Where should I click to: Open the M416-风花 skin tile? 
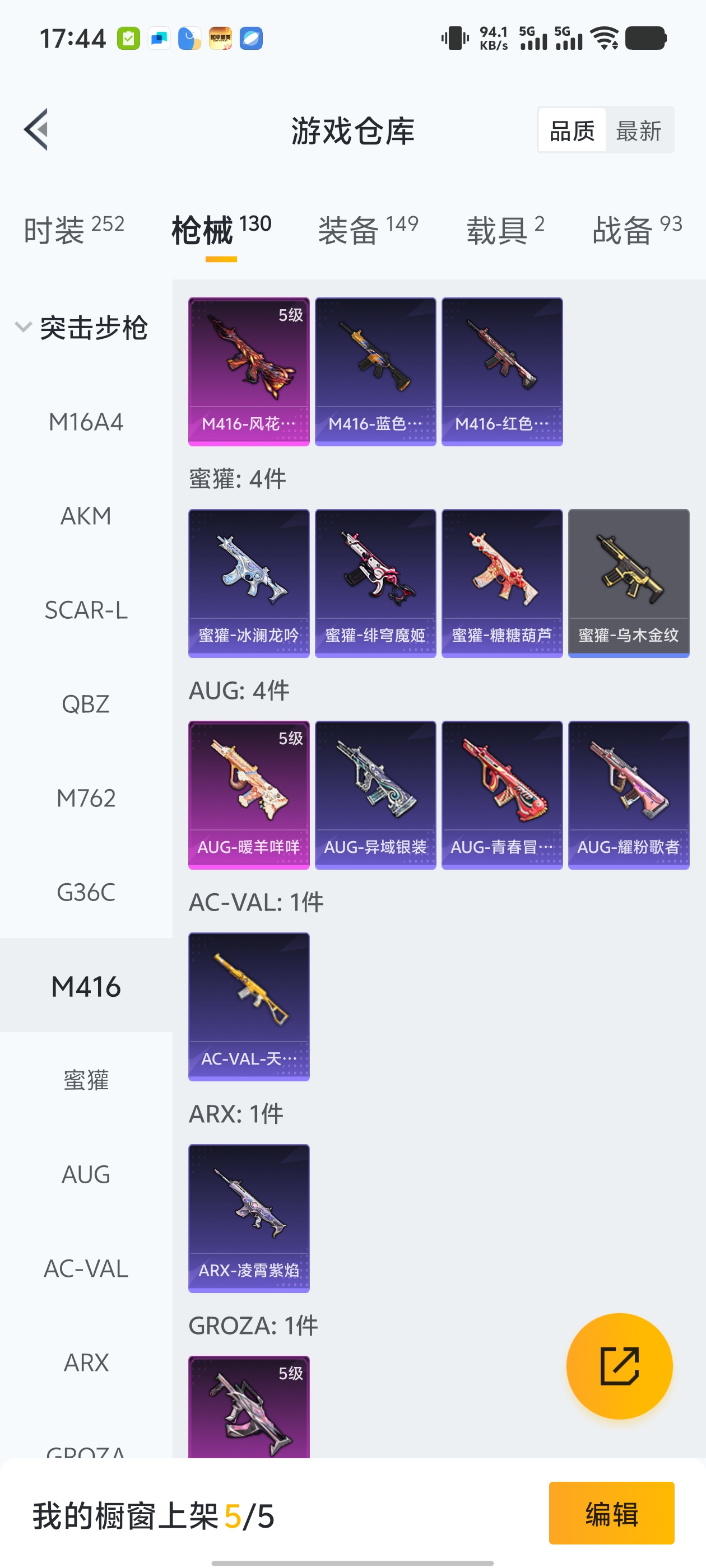point(249,371)
